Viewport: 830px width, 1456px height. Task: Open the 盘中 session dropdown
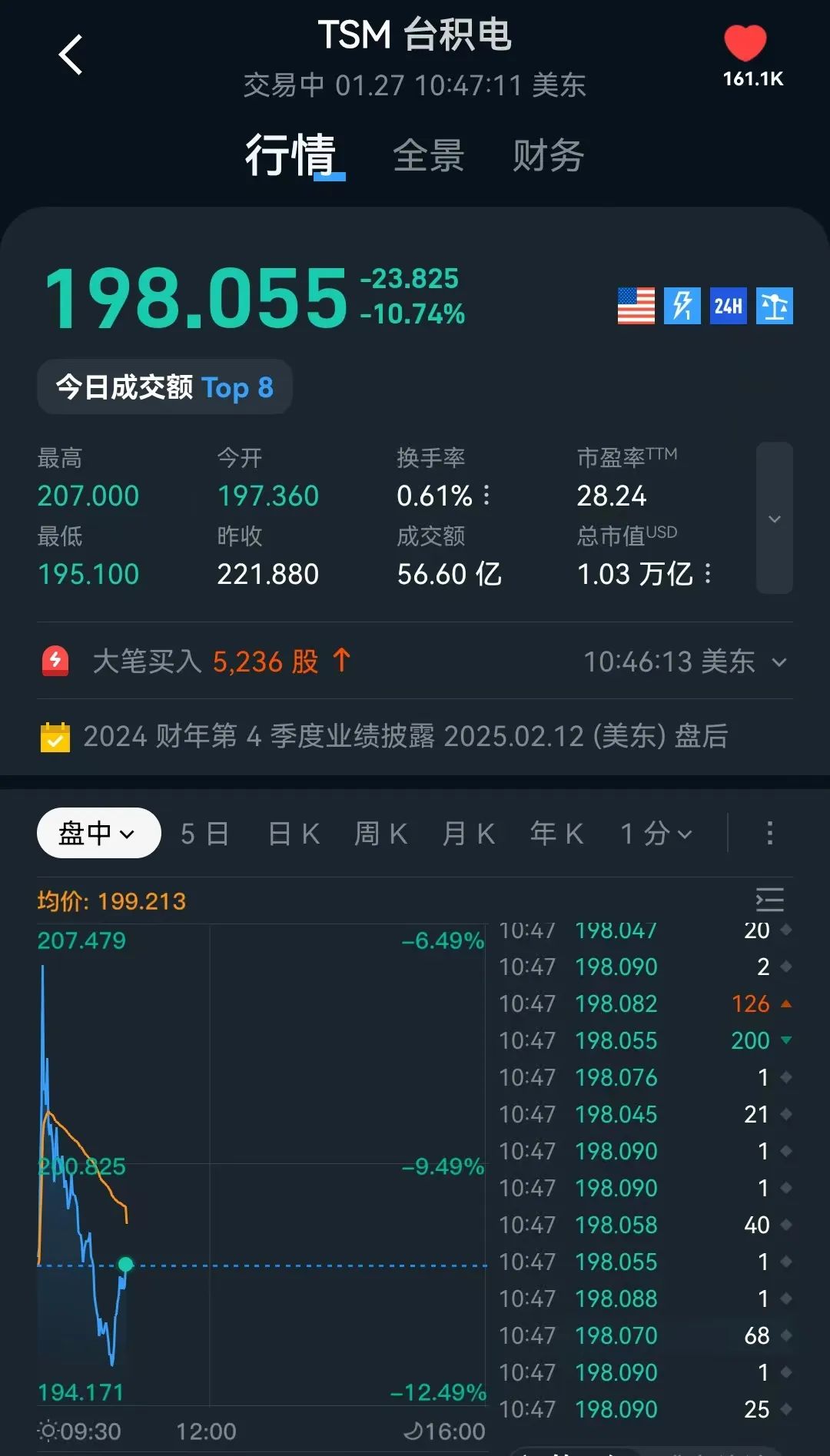tap(99, 833)
